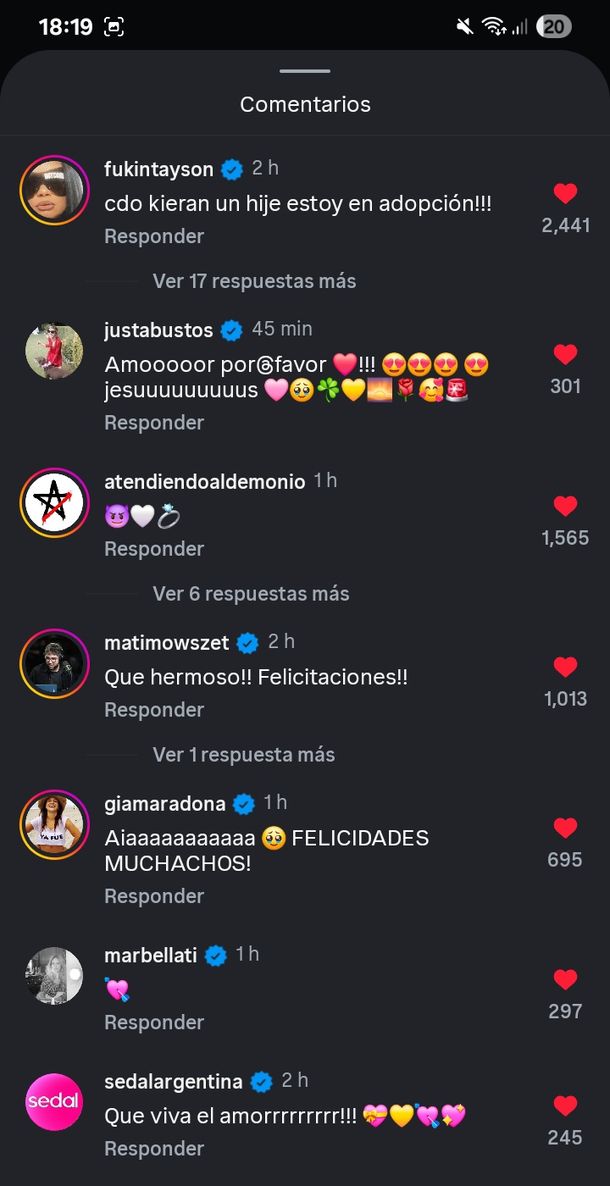Reply to matimowszet's comment

coord(154,710)
